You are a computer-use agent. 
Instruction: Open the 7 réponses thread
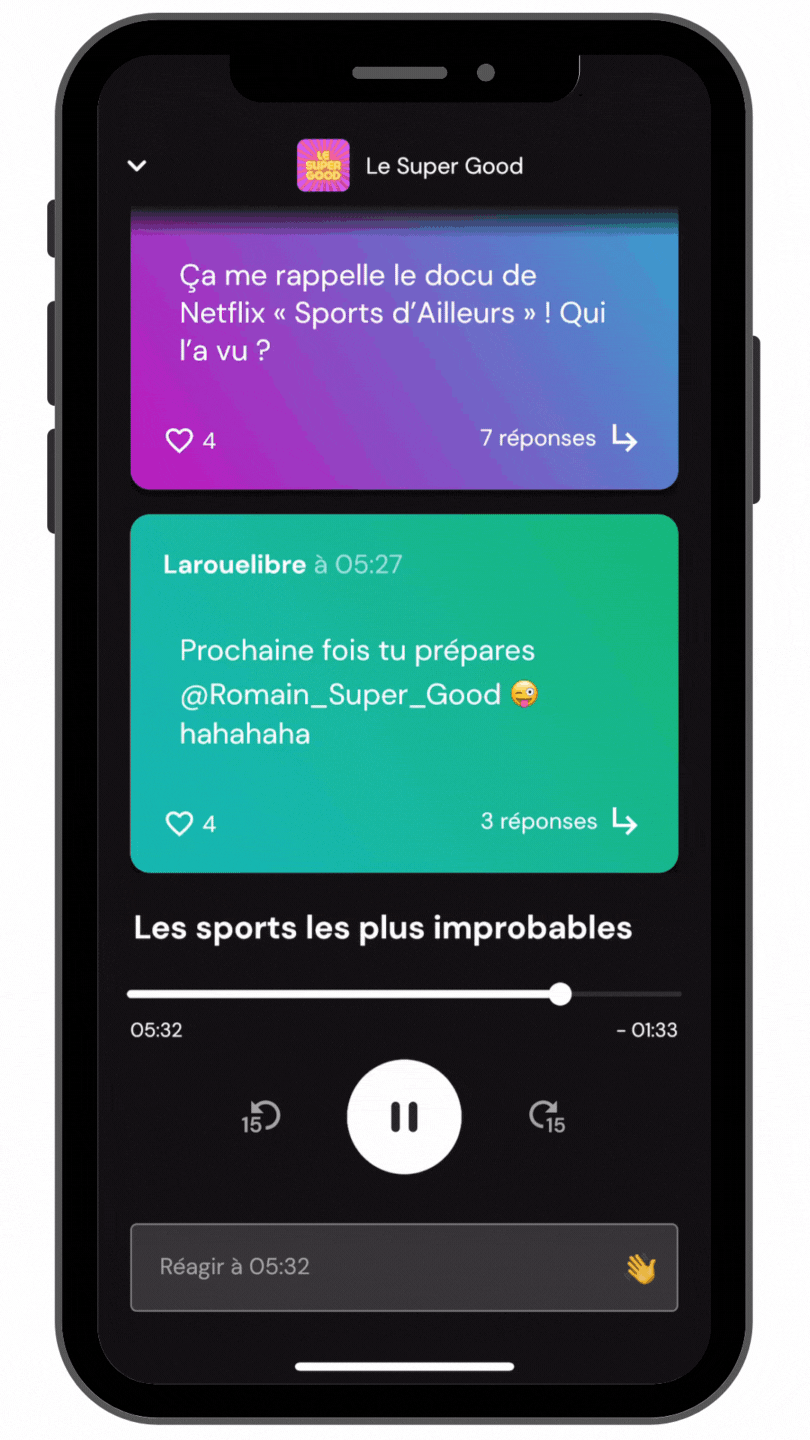559,438
